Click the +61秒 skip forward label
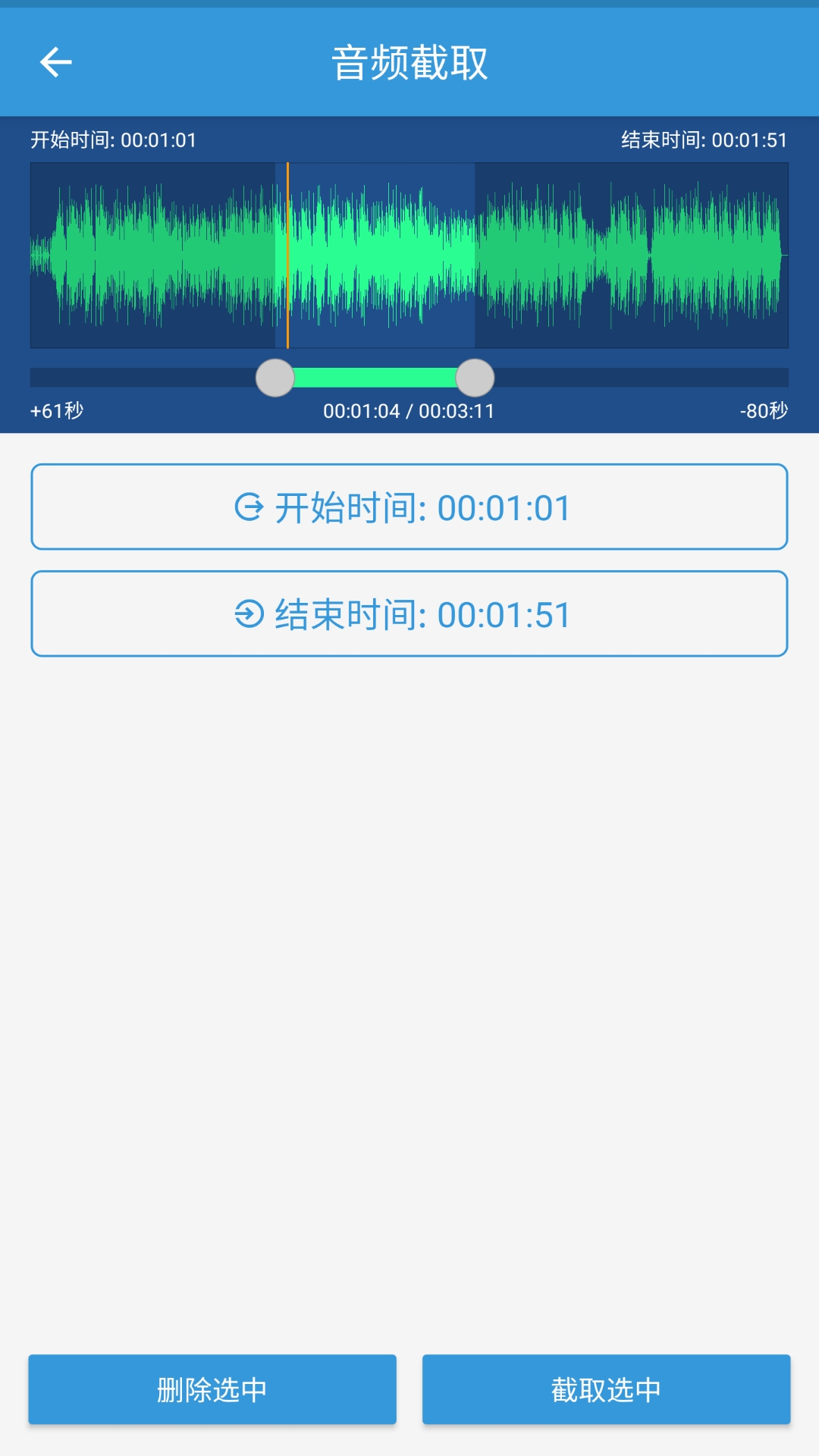 click(x=57, y=413)
